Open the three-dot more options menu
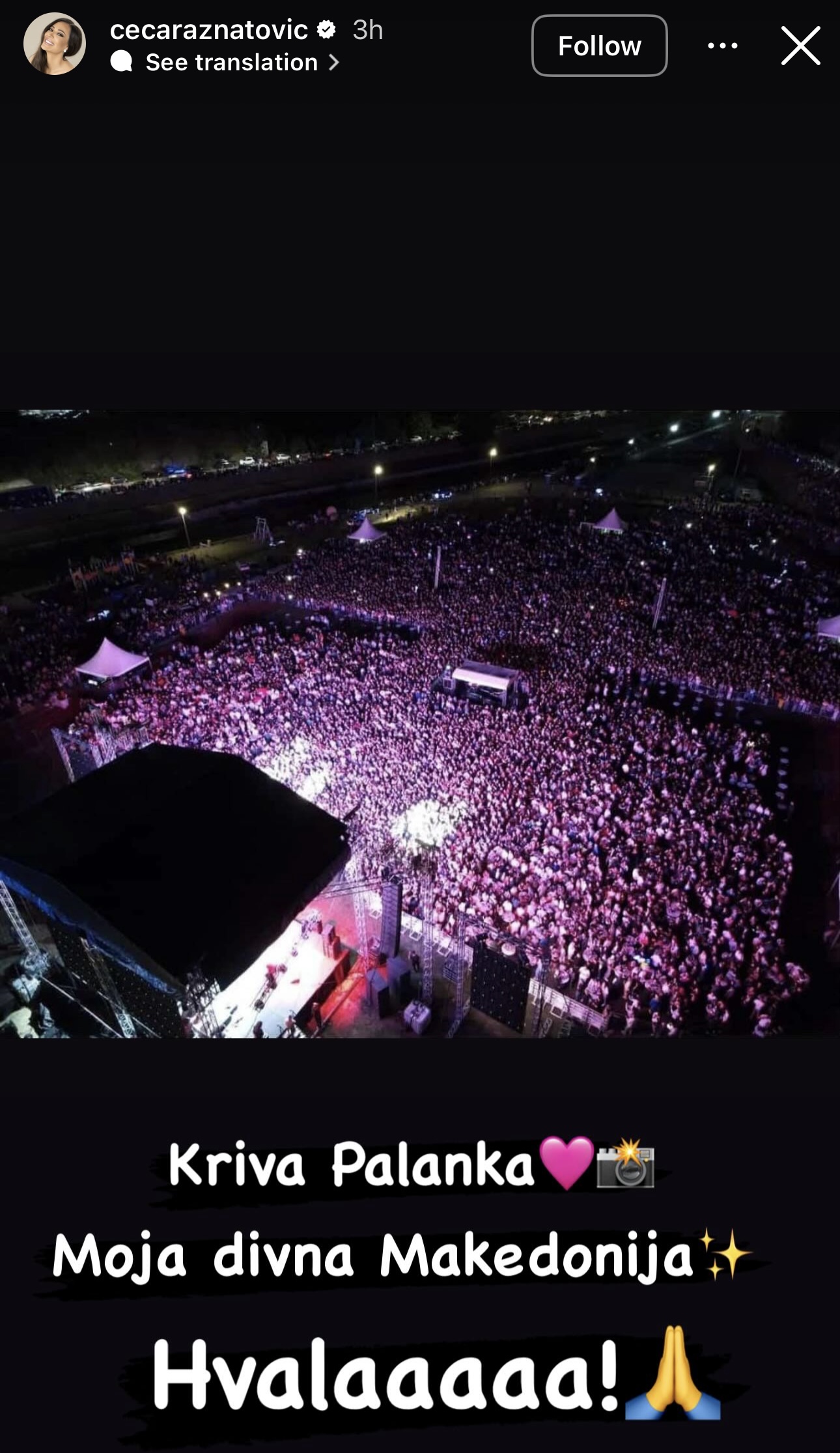 tap(722, 46)
